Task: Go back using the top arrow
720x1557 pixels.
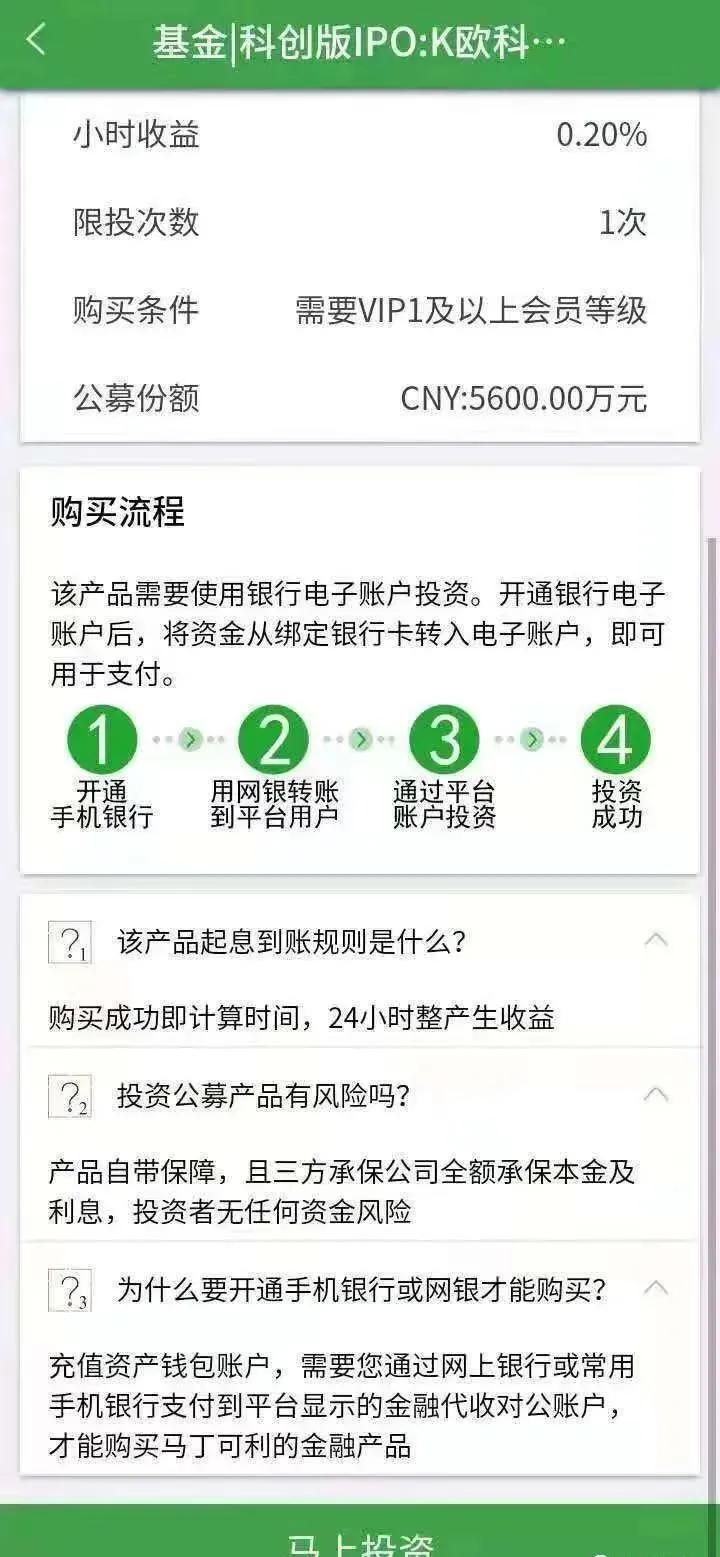Action: click(37, 41)
